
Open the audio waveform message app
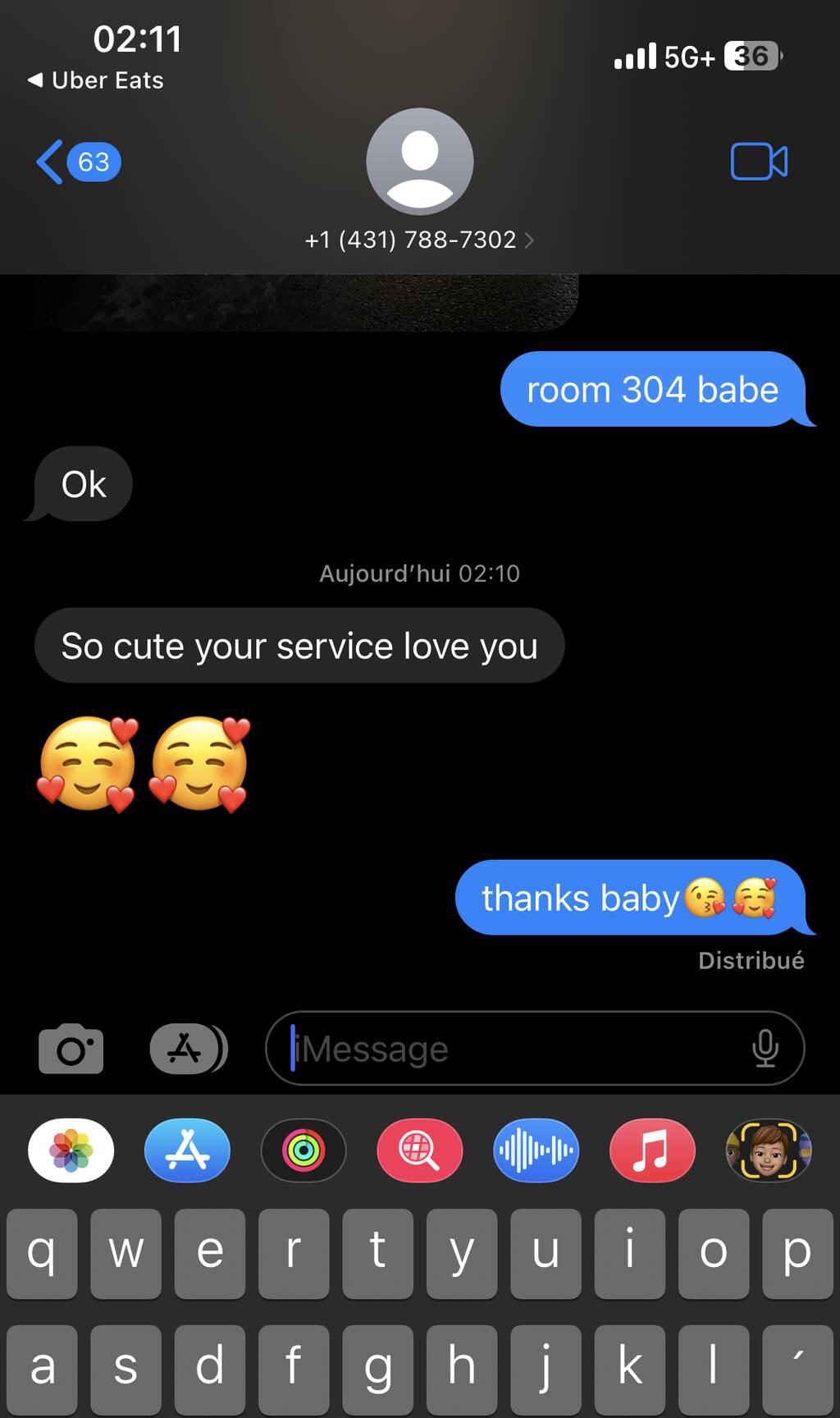point(536,1150)
